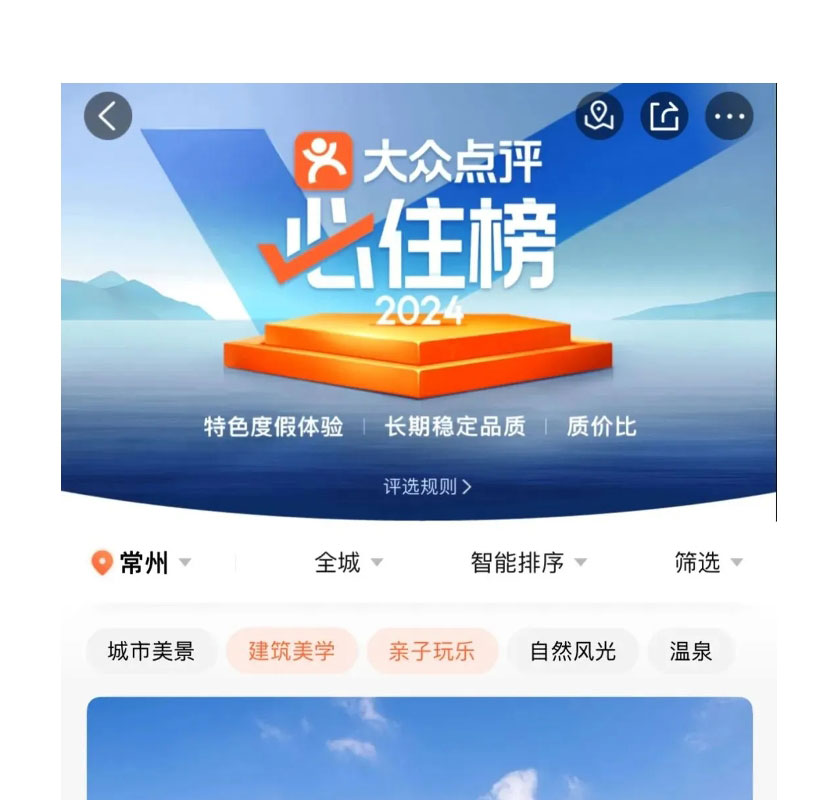Go back using the arrow icon
This screenshot has height=800, width=837.
pyautogui.click(x=108, y=116)
